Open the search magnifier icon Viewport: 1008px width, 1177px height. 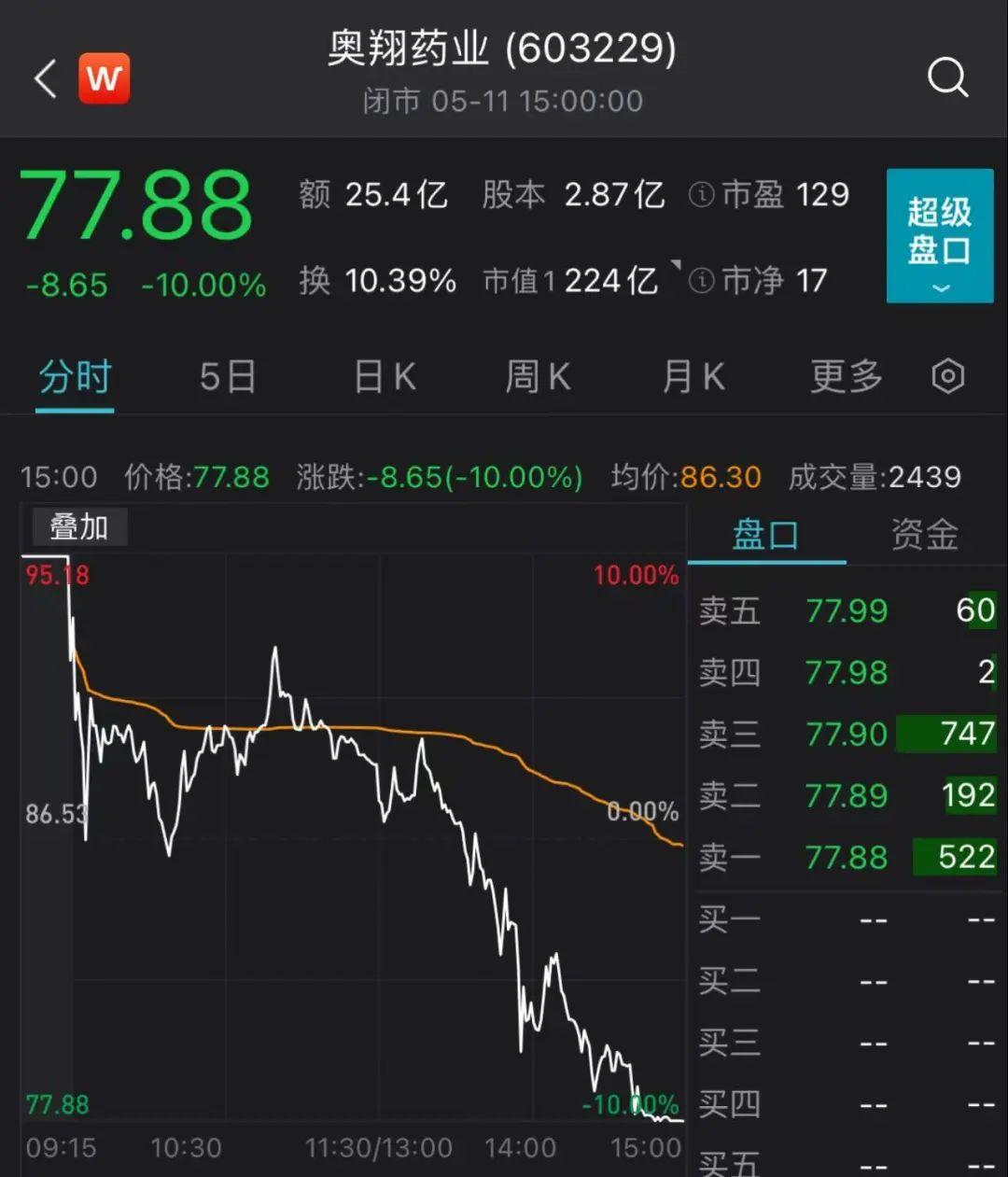[x=947, y=77]
